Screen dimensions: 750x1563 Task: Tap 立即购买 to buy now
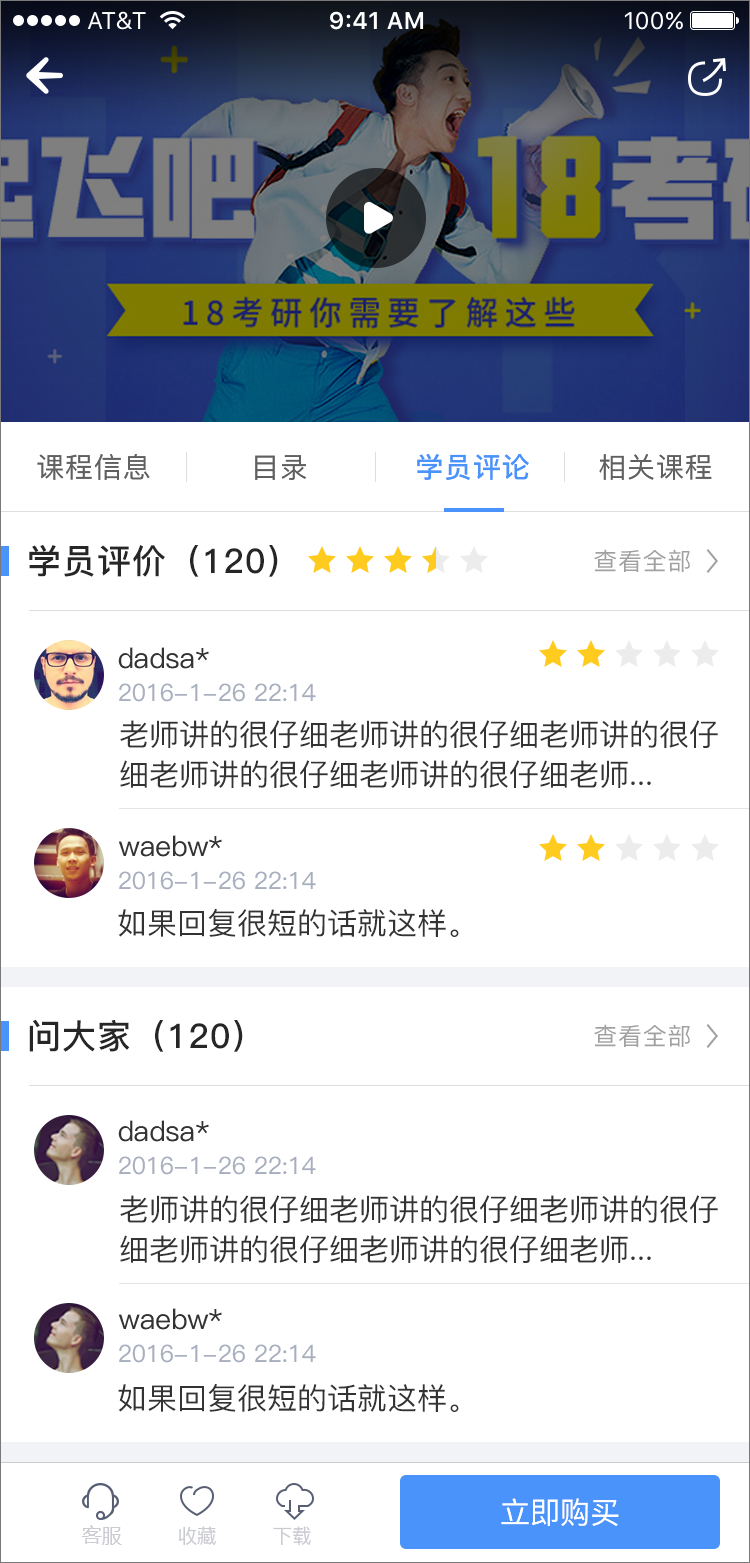(x=559, y=1512)
